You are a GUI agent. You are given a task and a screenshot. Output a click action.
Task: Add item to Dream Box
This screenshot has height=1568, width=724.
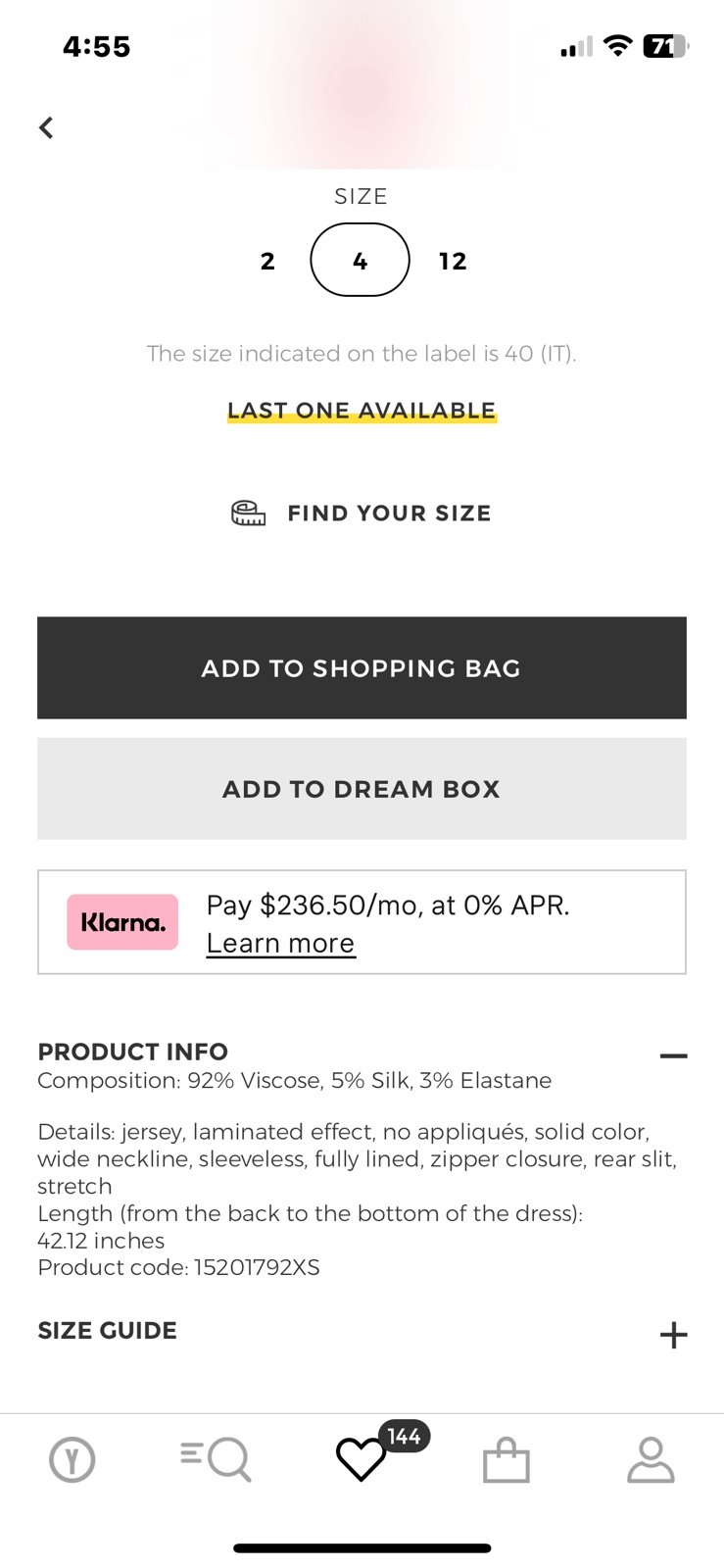click(362, 789)
